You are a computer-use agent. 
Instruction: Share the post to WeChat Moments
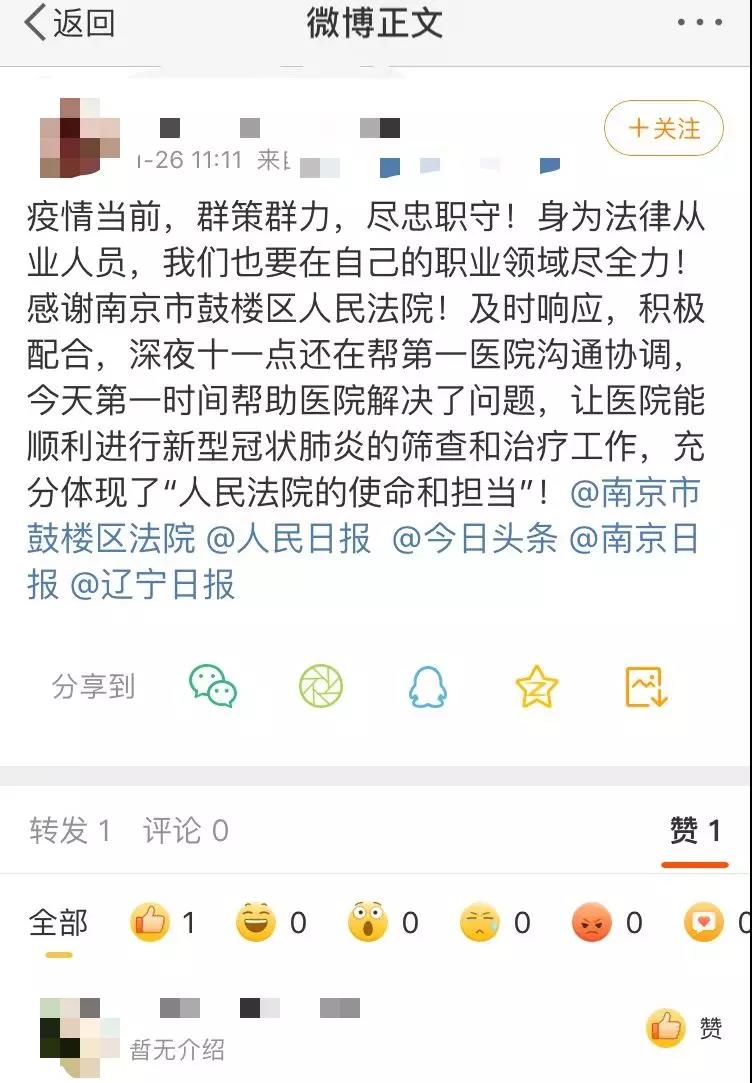point(321,687)
